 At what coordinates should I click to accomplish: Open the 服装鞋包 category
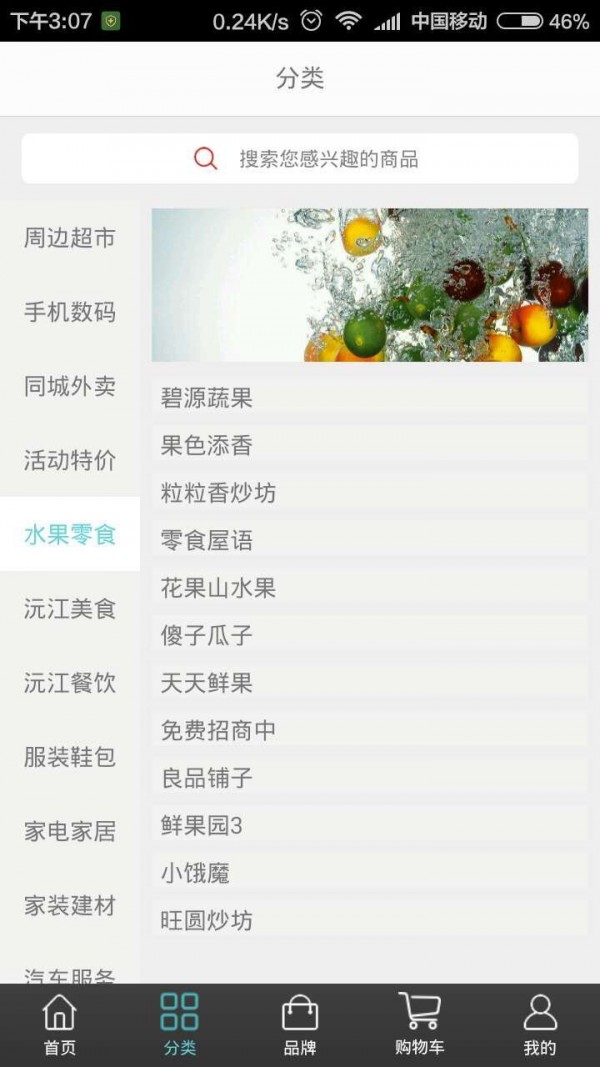click(70, 756)
